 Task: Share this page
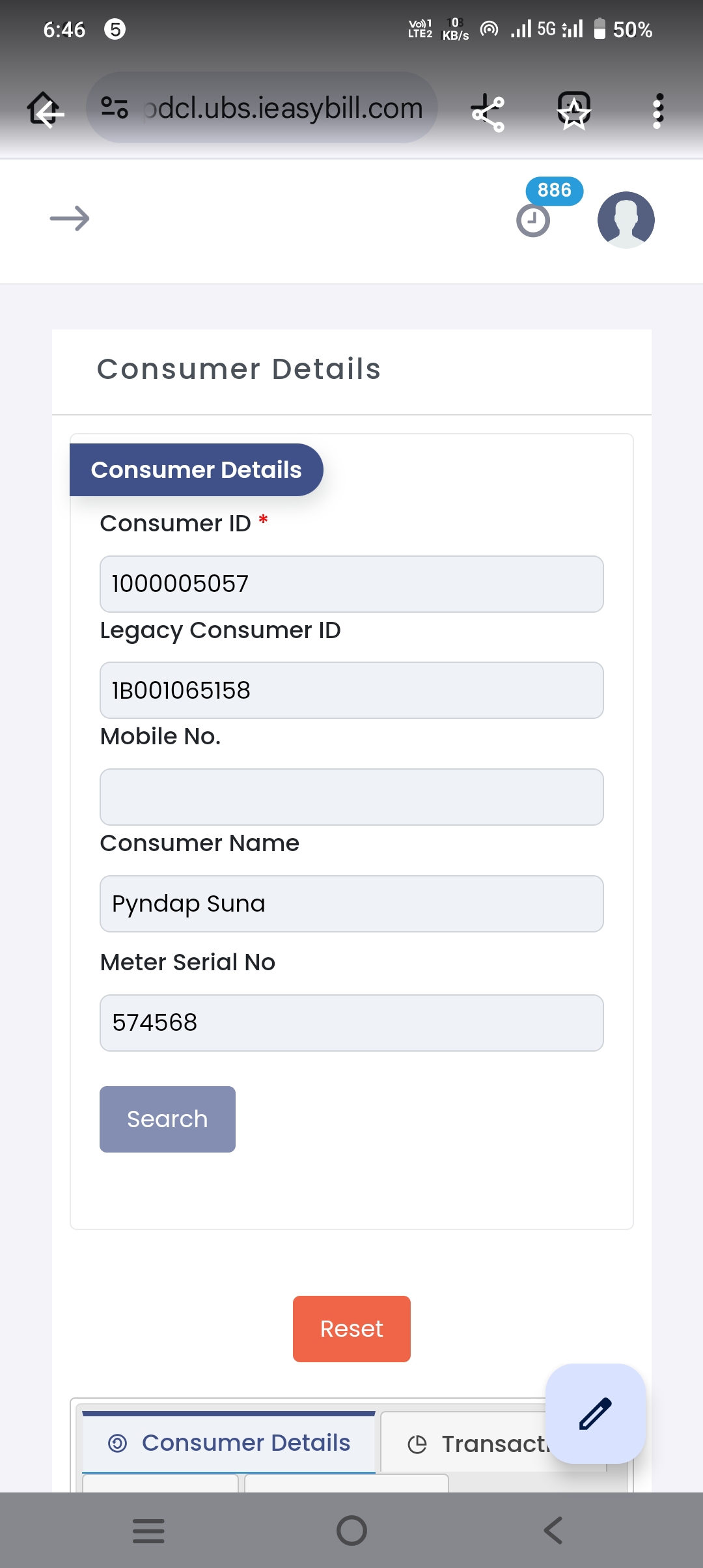point(488,113)
